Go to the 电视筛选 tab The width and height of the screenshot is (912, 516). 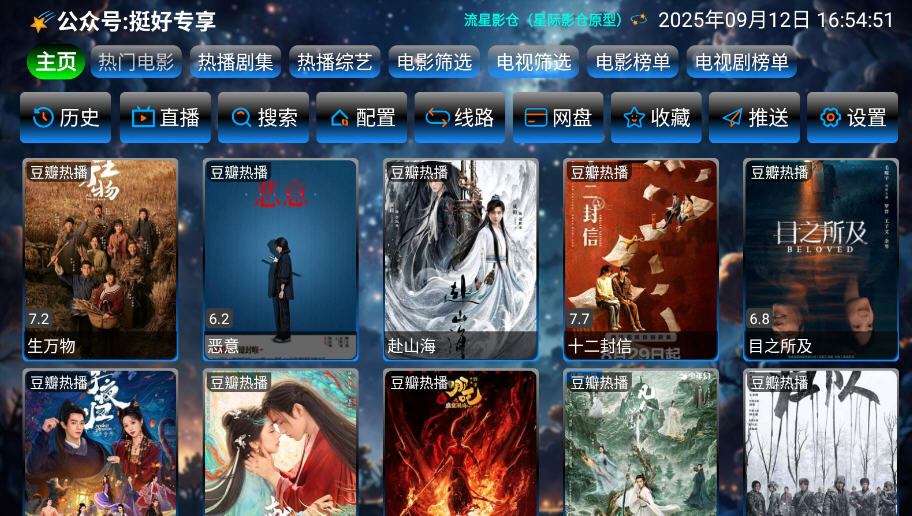pos(534,62)
